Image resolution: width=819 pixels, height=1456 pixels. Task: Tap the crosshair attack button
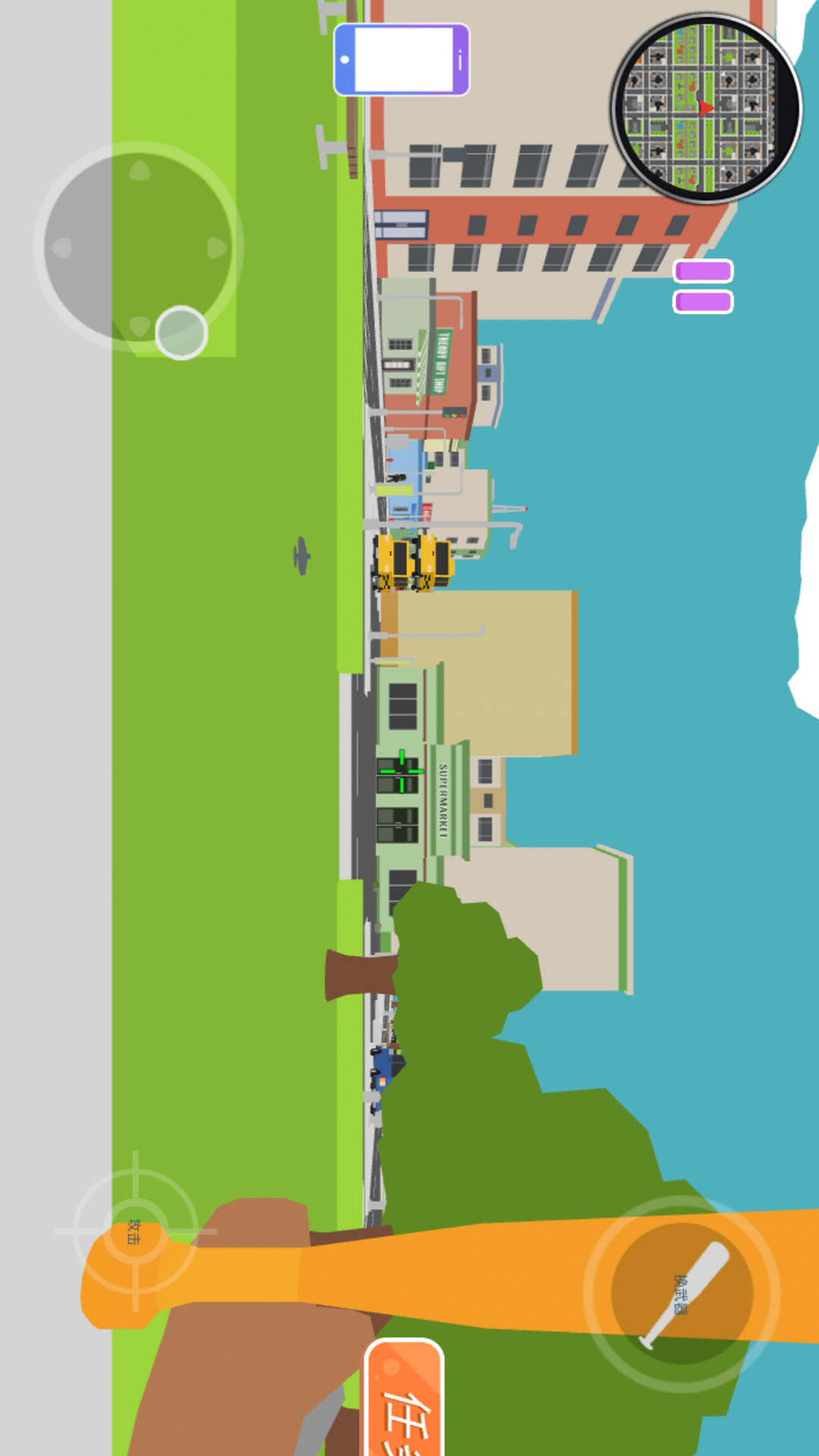[x=136, y=1232]
